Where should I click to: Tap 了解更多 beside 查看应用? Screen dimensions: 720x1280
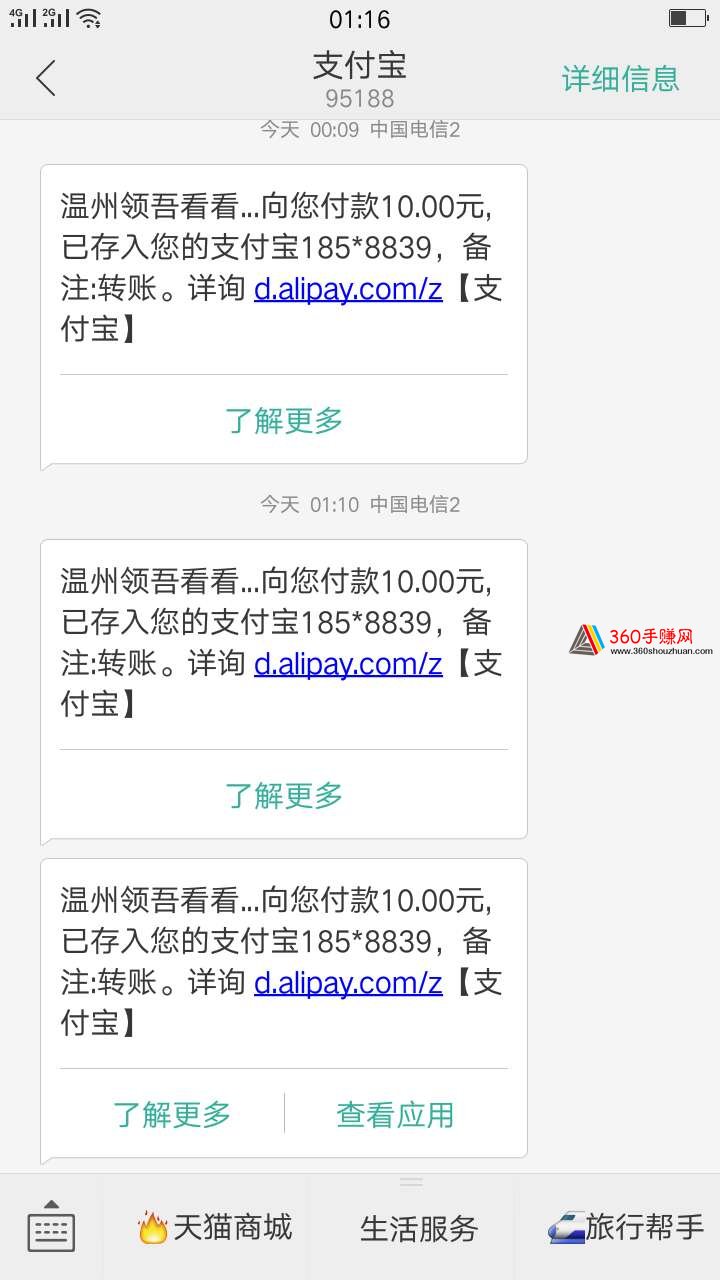[x=172, y=1114]
